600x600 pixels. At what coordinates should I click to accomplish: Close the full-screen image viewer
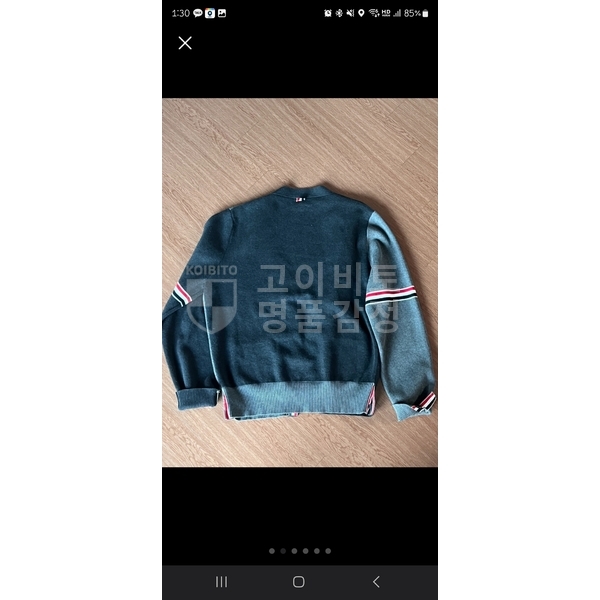185,43
